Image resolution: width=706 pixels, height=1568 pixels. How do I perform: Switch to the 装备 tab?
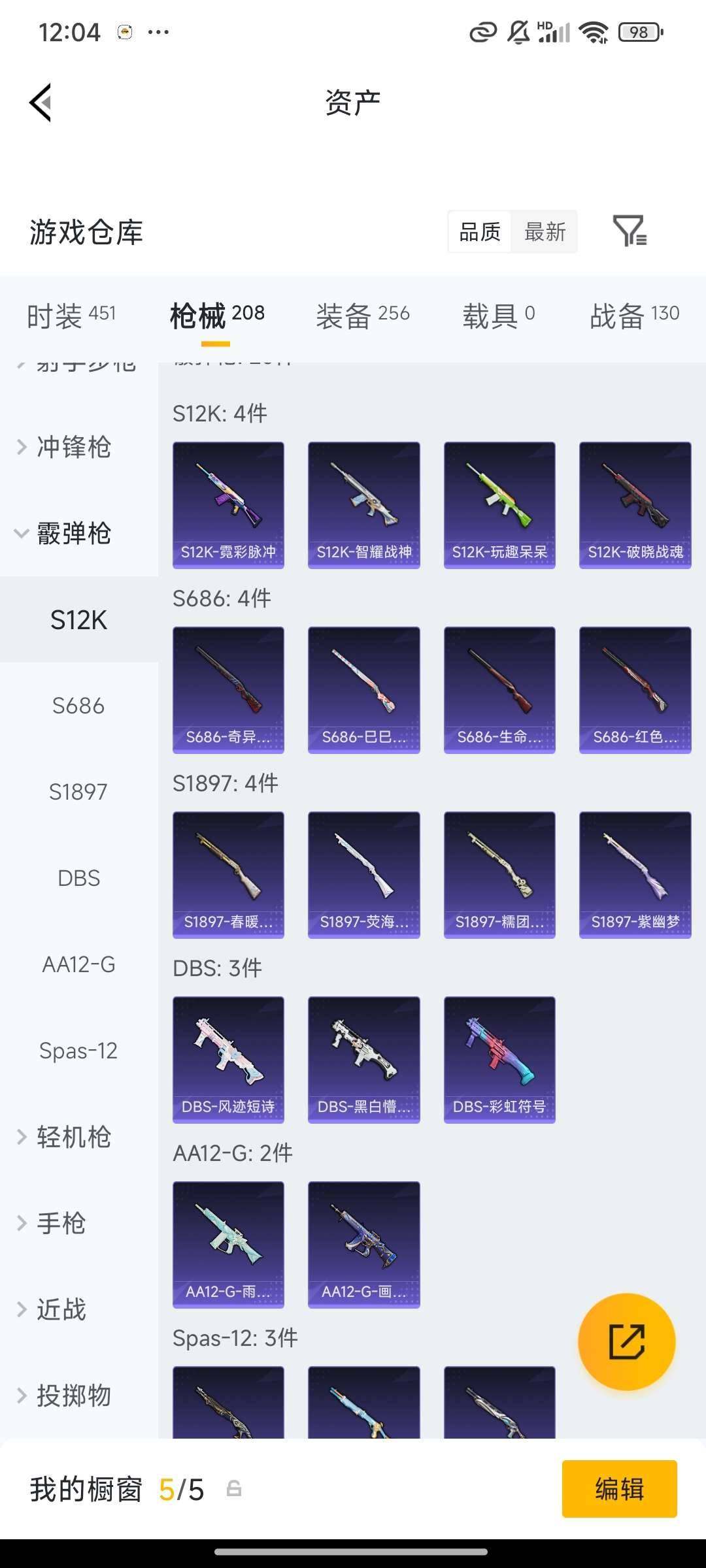[x=362, y=316]
